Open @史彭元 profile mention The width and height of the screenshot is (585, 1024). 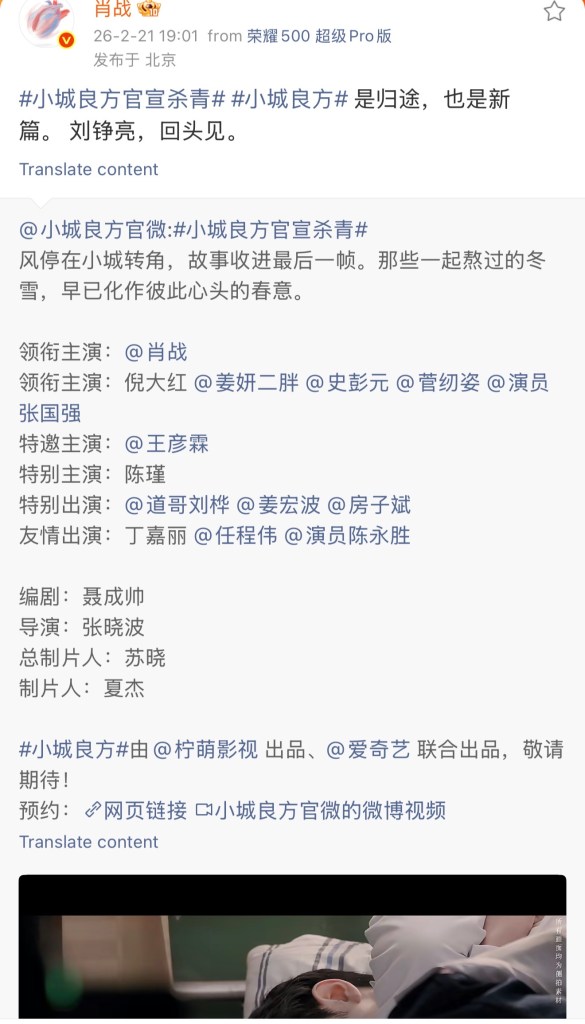(347, 383)
